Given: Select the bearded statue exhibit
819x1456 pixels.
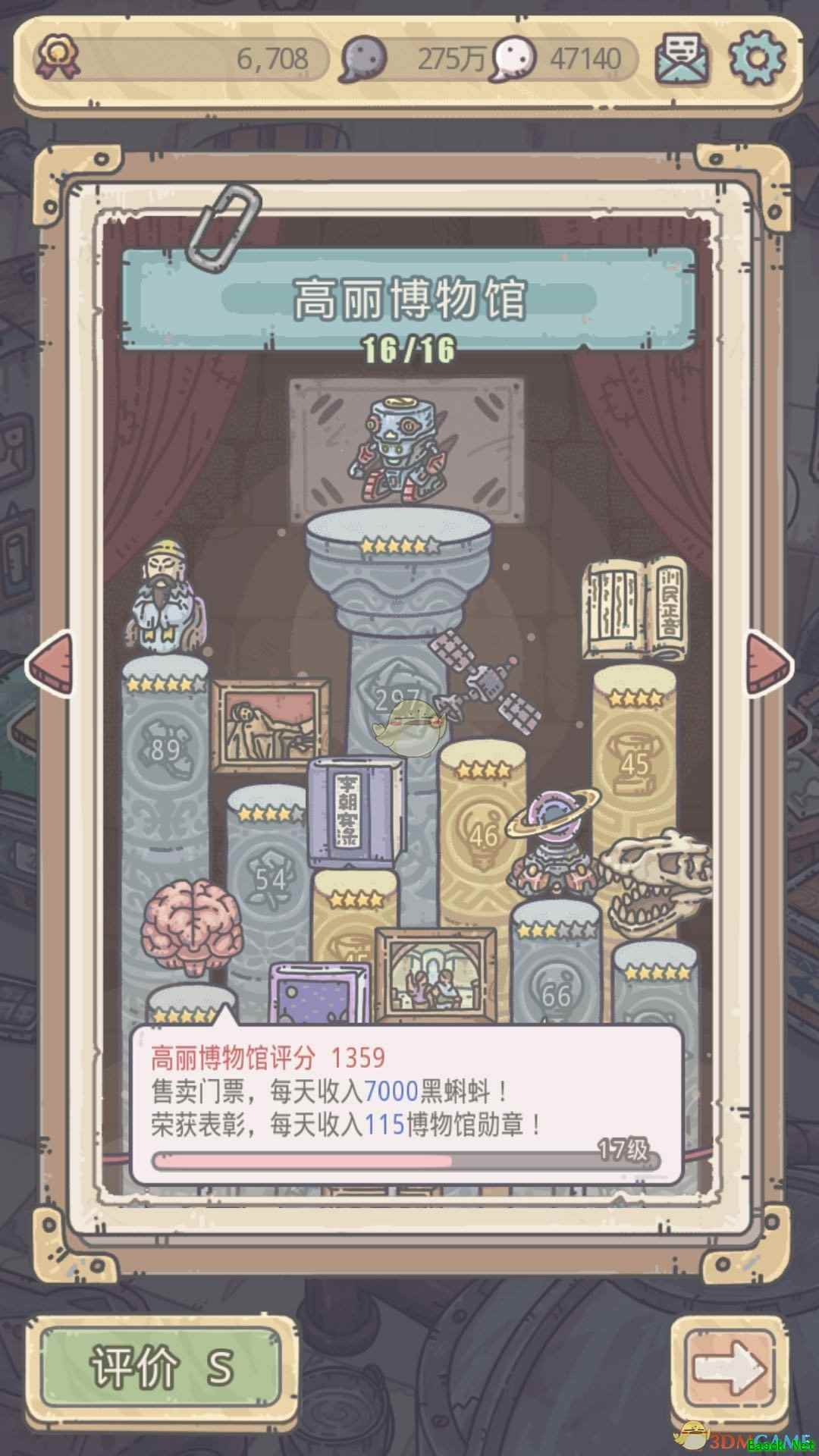Looking at the screenshot, I should [x=163, y=596].
